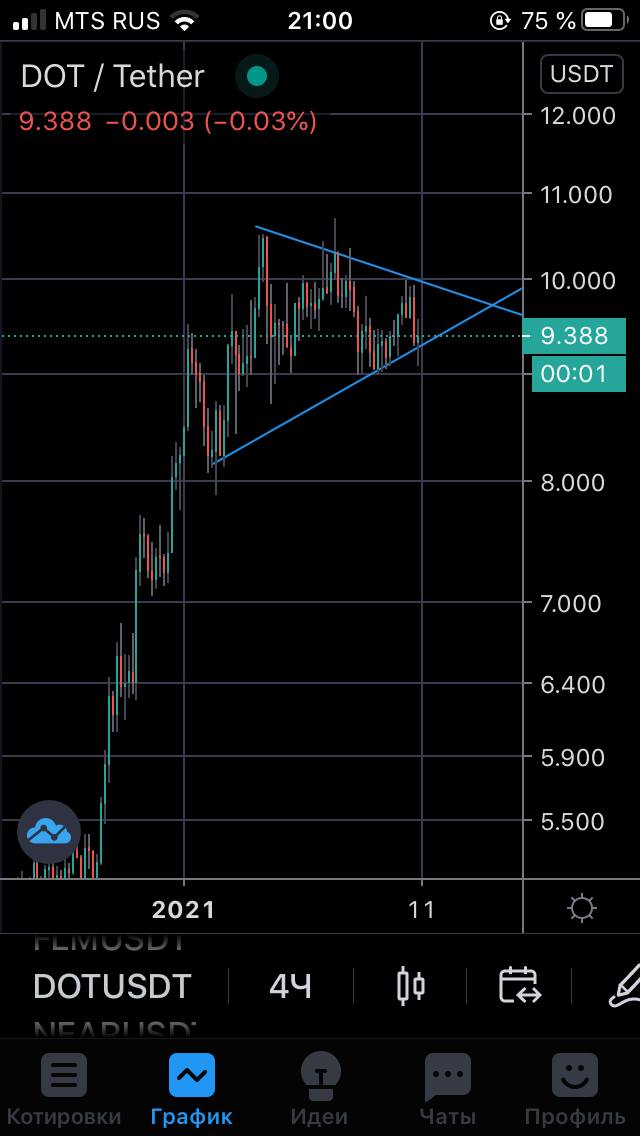Change the 4Ч timeframe interval

(x=290, y=986)
